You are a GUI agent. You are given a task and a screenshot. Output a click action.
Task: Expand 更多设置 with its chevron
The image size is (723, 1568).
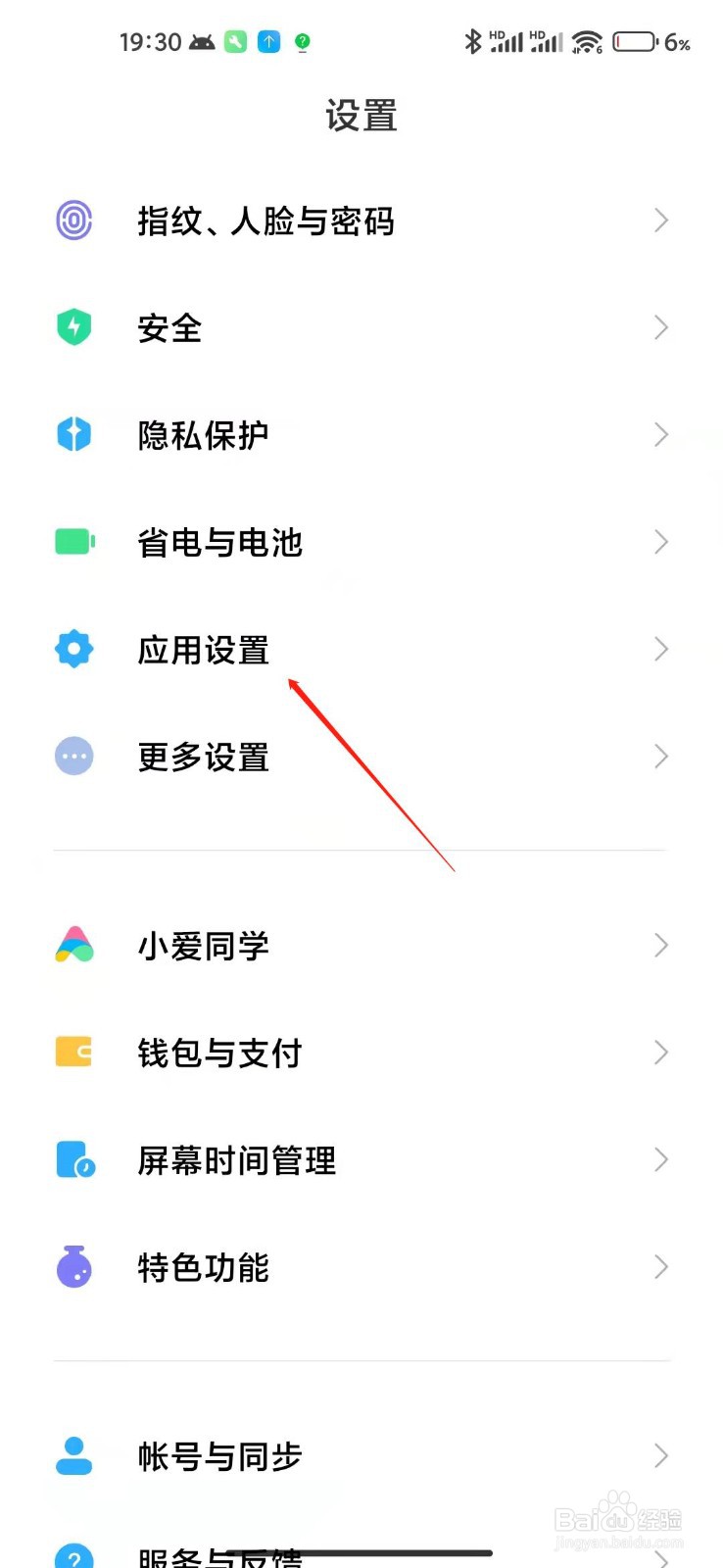pyautogui.click(x=660, y=757)
